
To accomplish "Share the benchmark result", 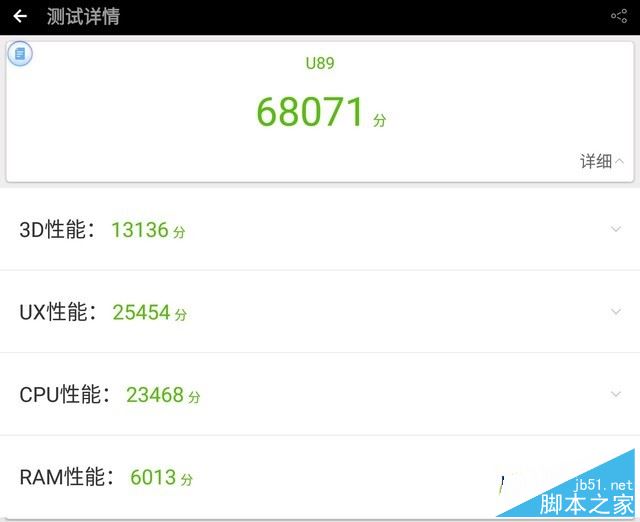I will pyautogui.click(x=618, y=16).
